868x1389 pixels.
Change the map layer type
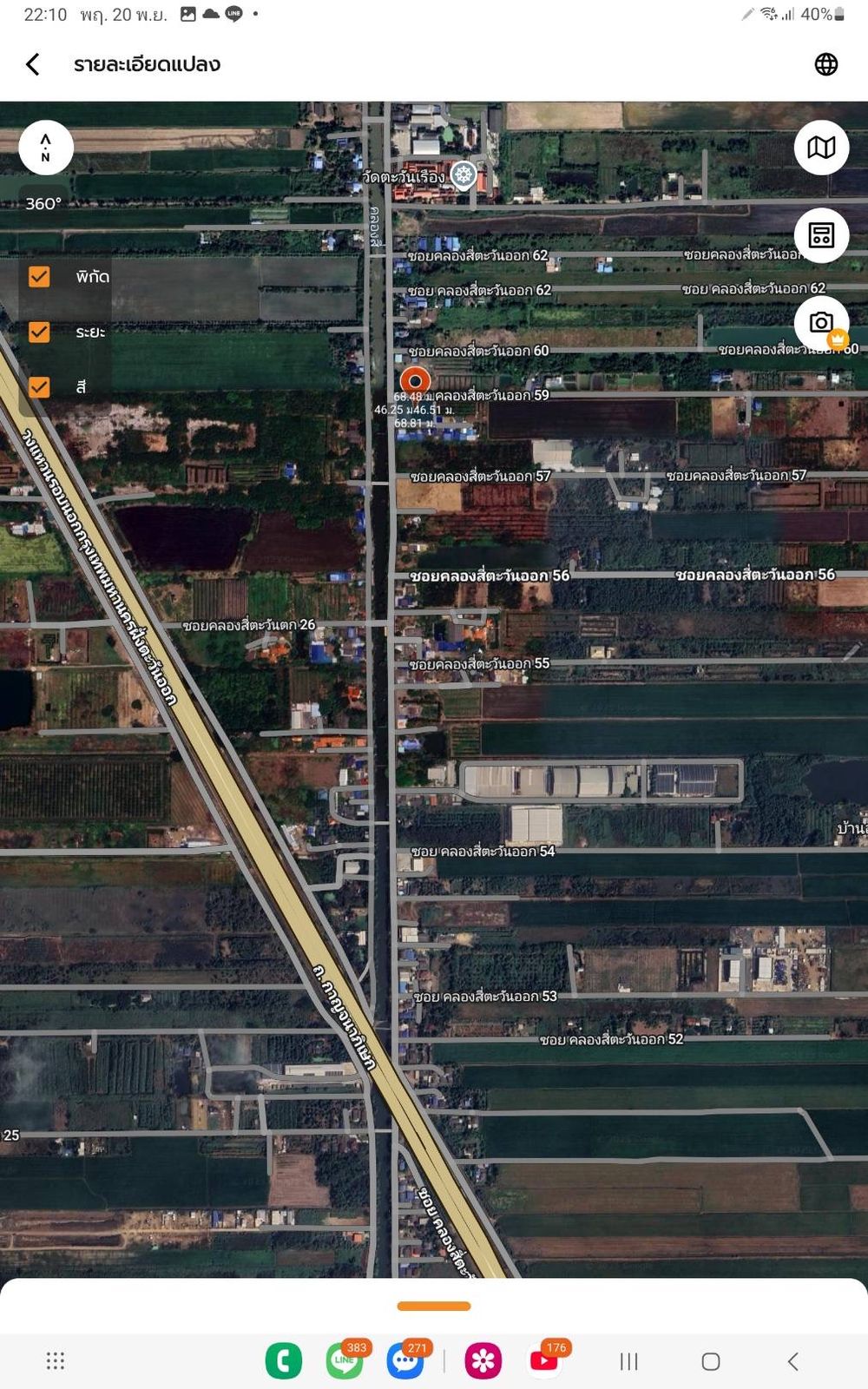point(821,148)
